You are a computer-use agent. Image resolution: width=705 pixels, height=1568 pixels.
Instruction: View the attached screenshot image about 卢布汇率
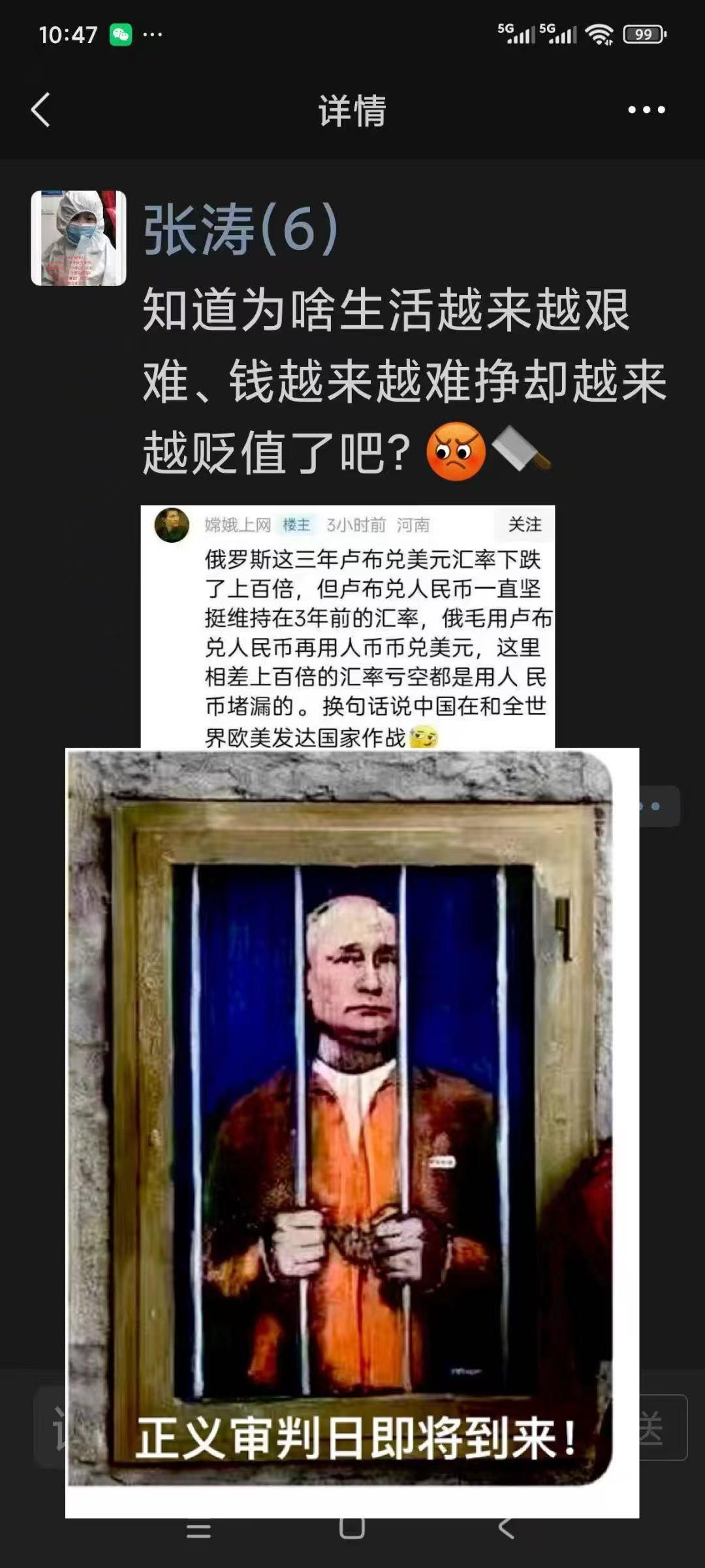[x=347, y=627]
